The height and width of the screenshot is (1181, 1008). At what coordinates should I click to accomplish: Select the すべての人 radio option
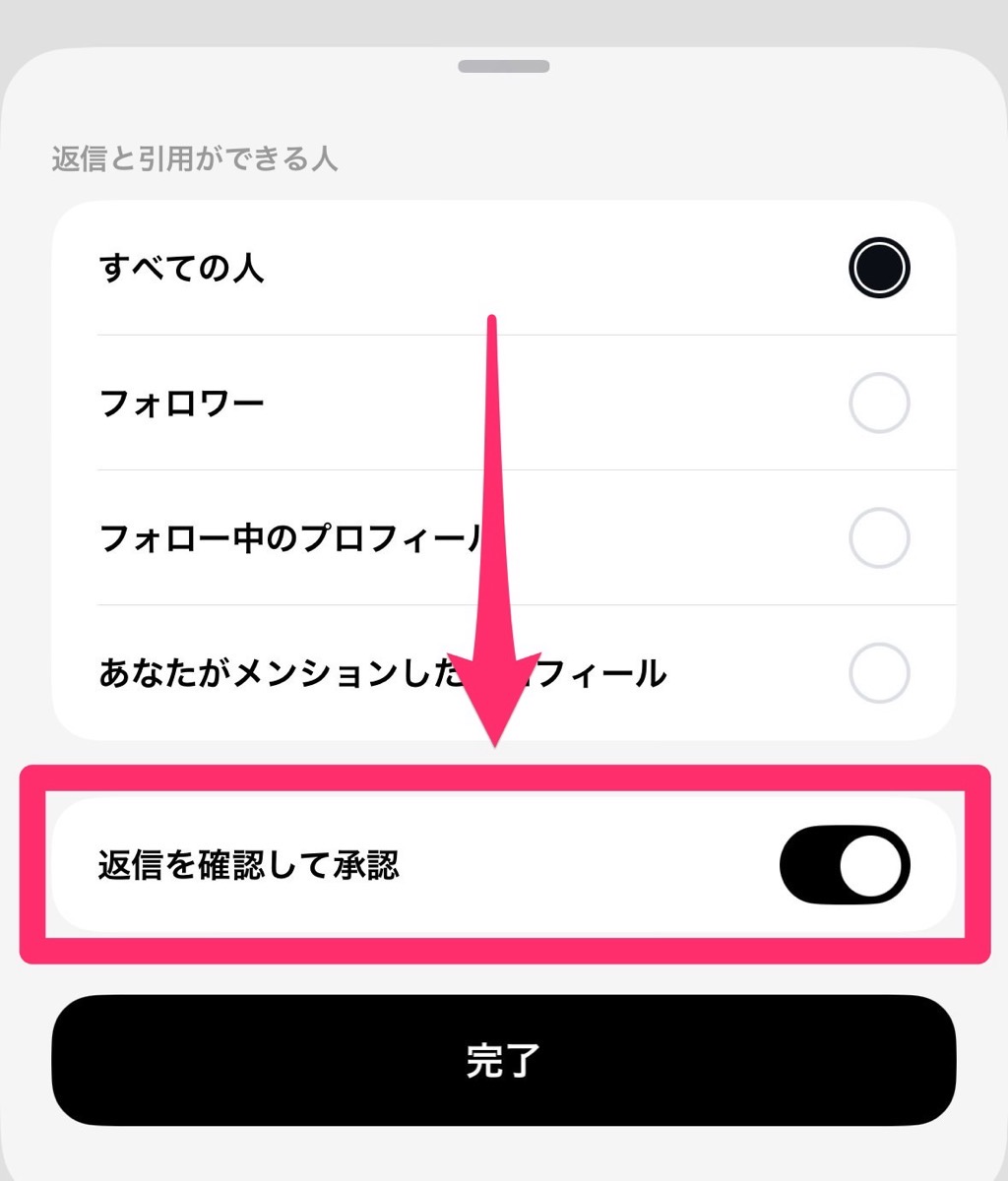(x=878, y=268)
